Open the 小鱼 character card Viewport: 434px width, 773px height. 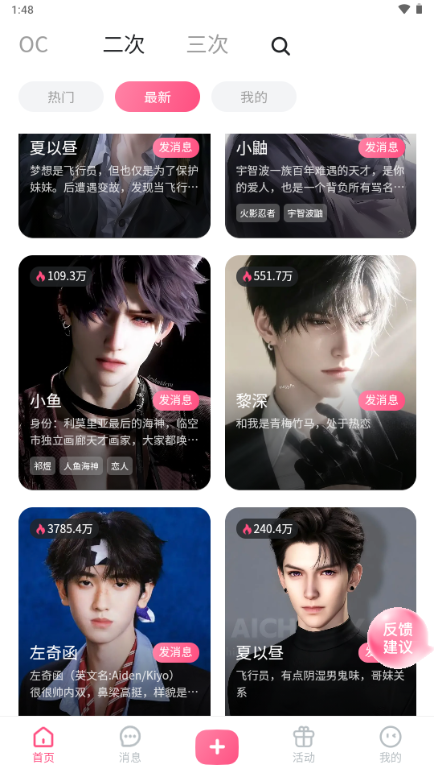click(x=114, y=372)
